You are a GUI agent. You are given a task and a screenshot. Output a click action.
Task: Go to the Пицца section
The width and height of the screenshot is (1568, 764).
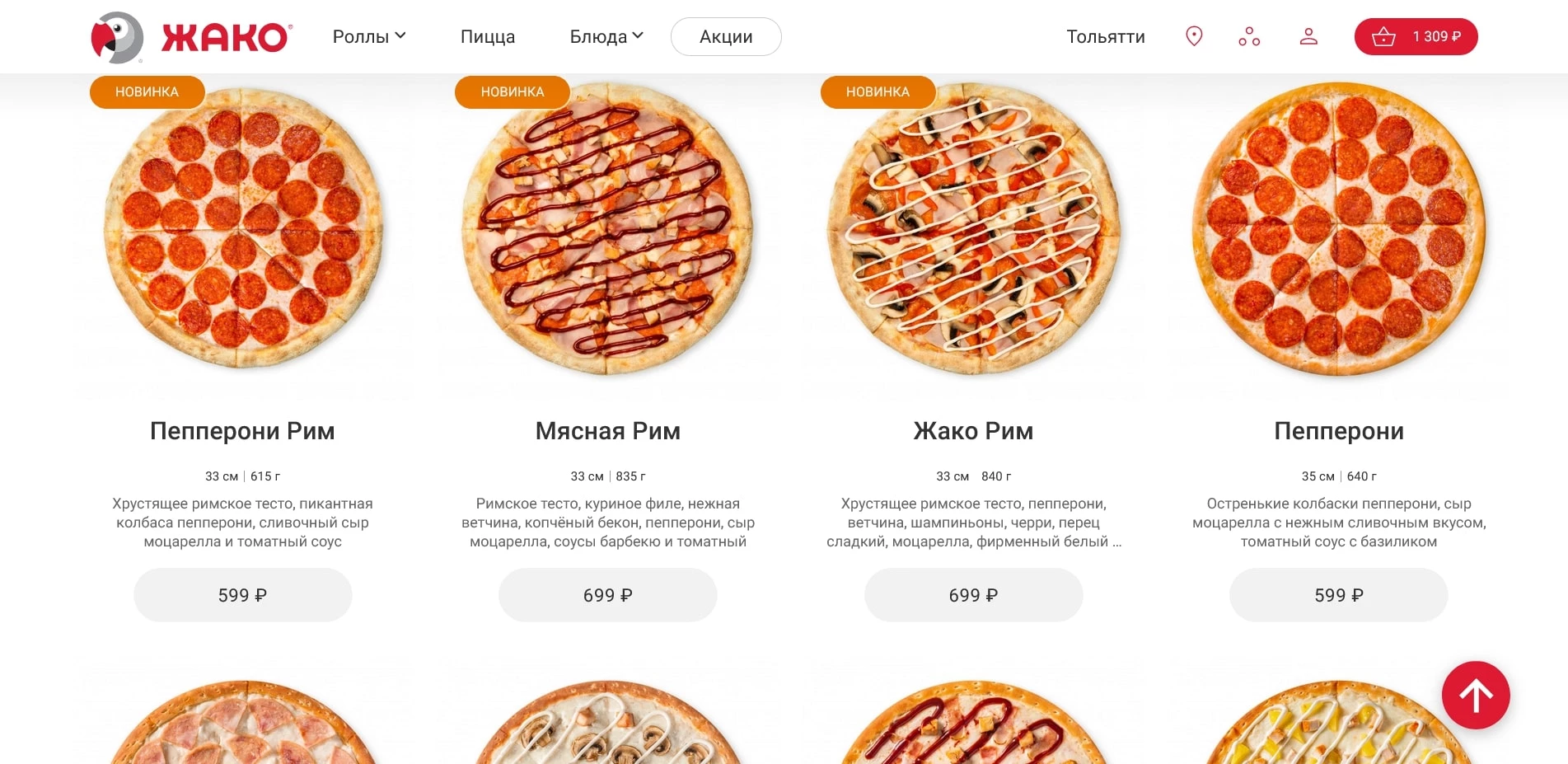point(487,36)
